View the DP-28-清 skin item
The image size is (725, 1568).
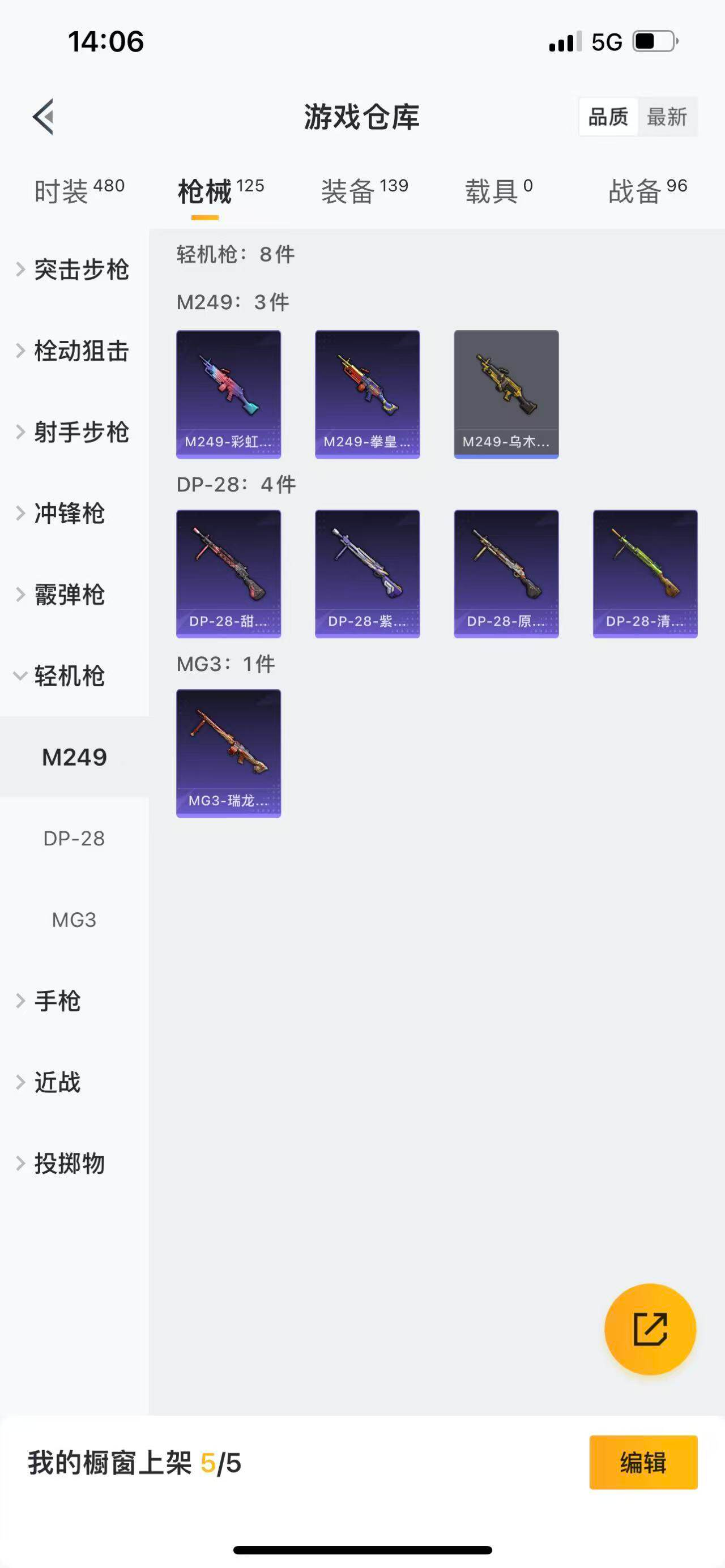(x=645, y=574)
